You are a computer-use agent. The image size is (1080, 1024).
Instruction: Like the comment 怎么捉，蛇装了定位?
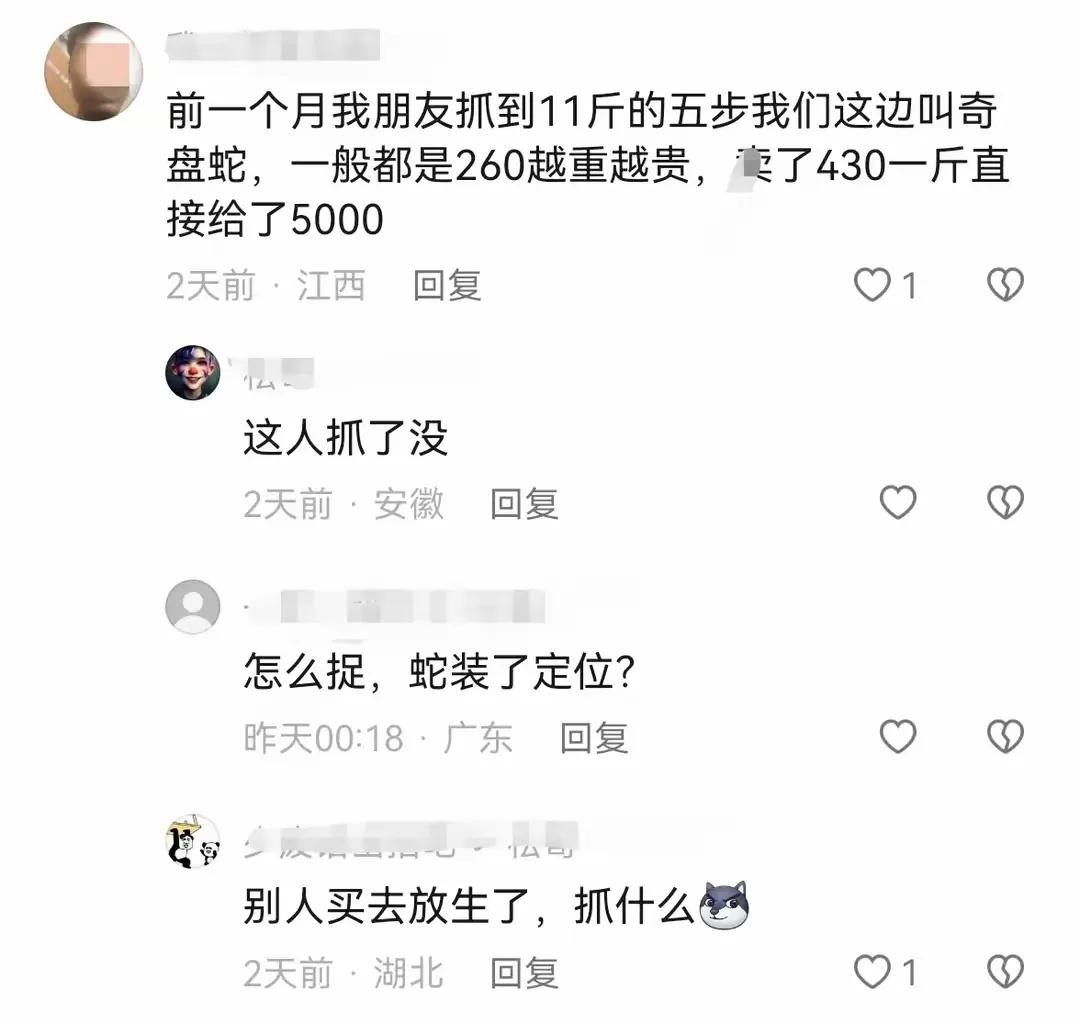tap(897, 738)
